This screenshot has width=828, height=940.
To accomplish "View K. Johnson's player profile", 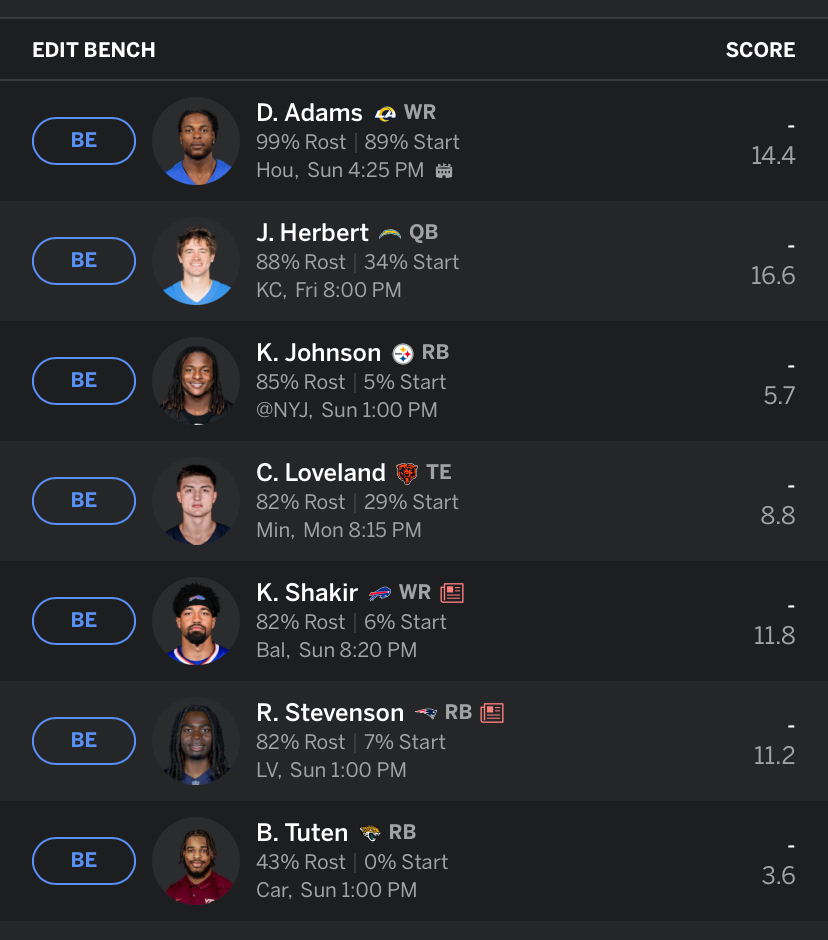I will point(318,352).
